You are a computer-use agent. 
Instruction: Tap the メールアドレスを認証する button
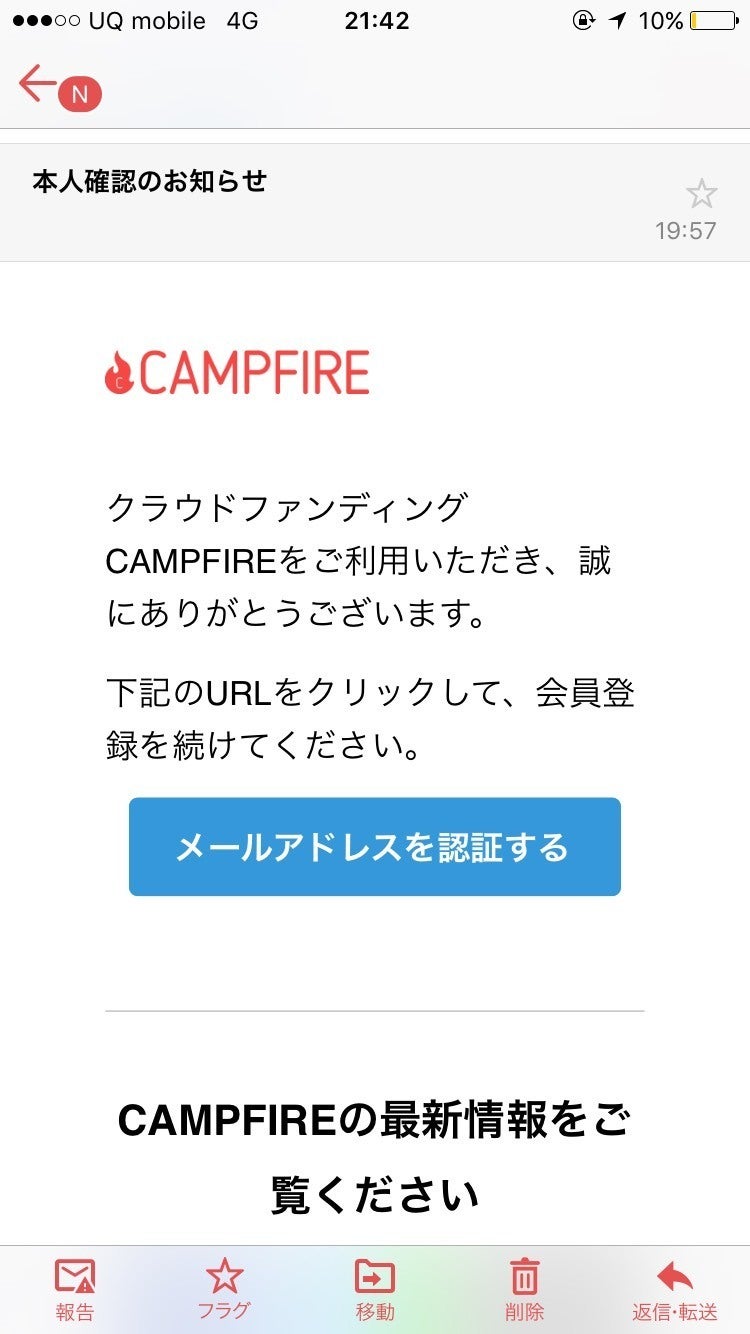(x=374, y=846)
